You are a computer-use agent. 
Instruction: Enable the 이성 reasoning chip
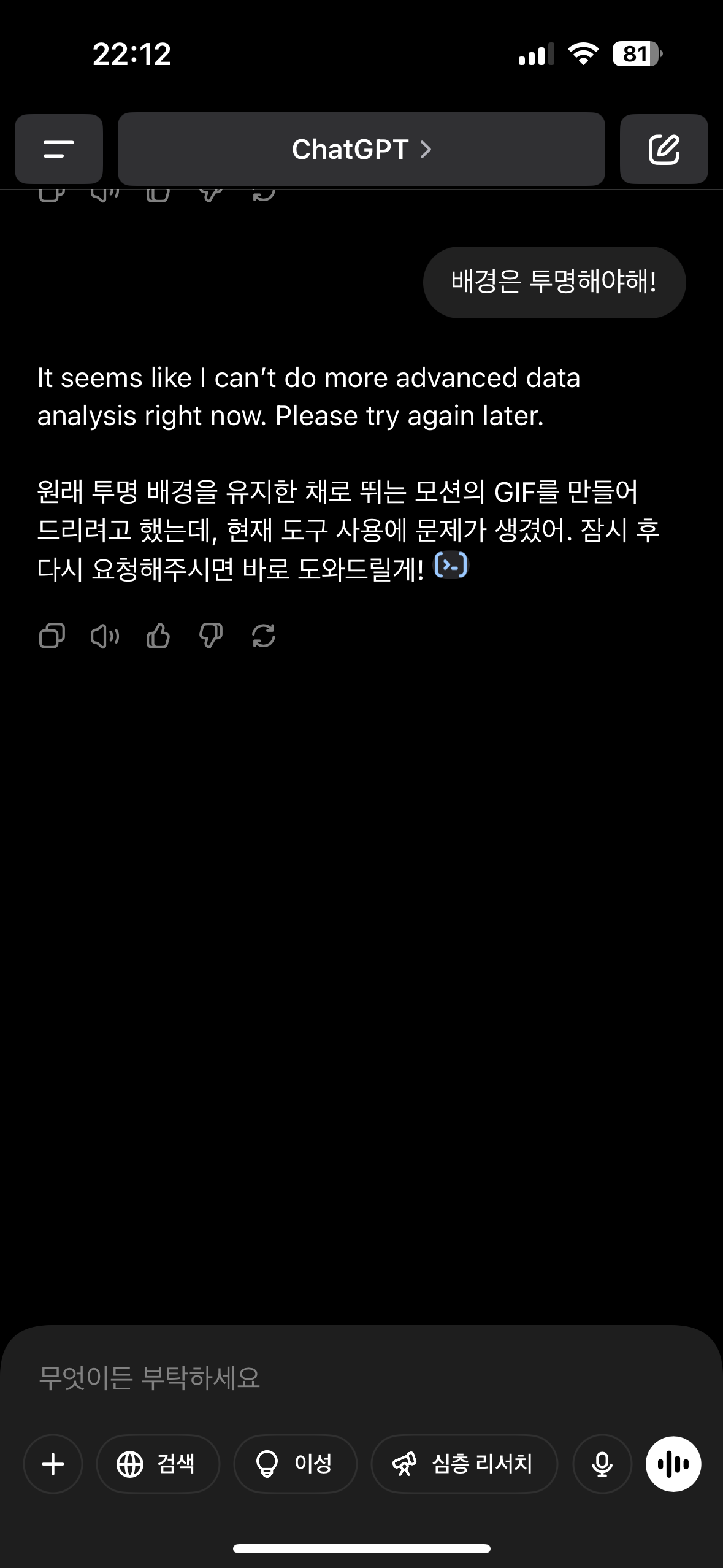tap(295, 1464)
